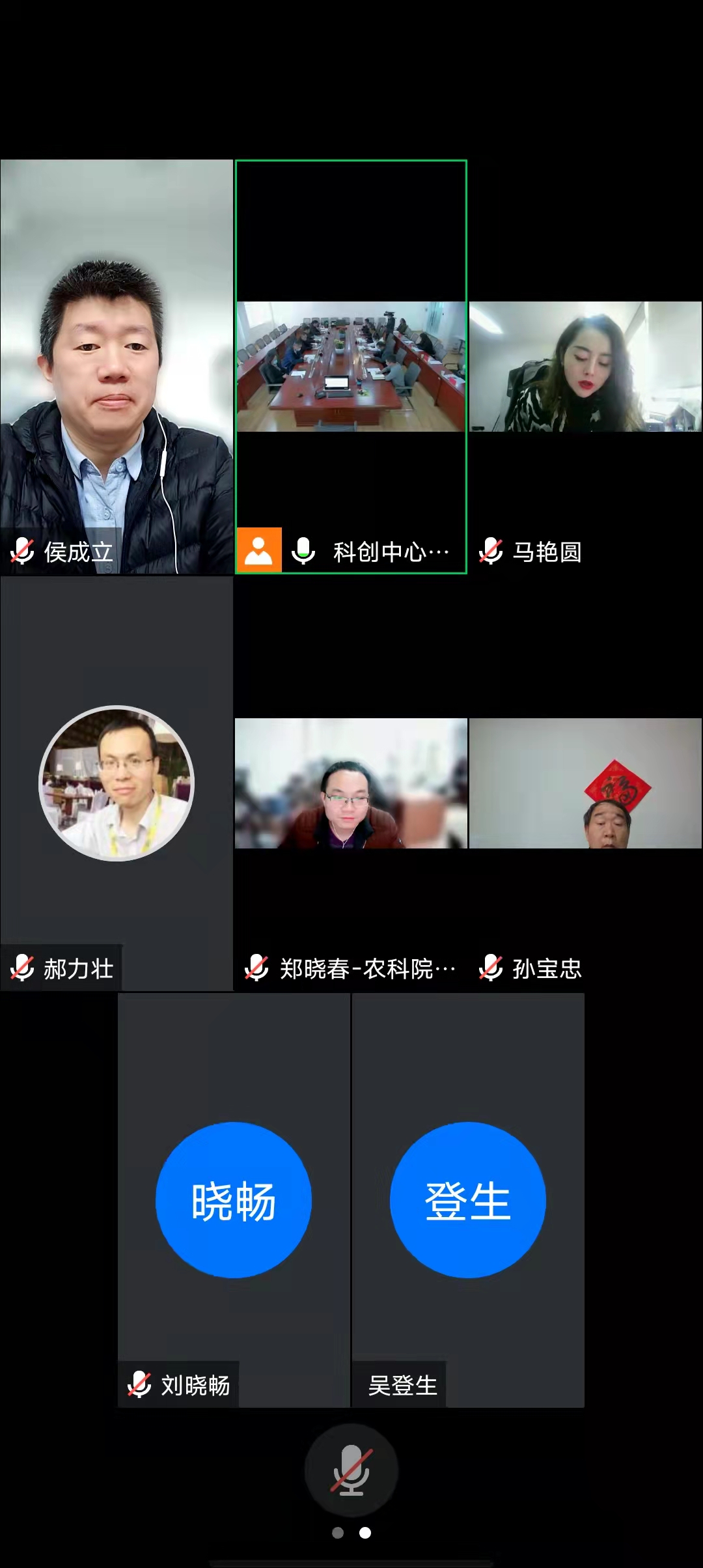Image resolution: width=703 pixels, height=1568 pixels.
Task: Select 吴登生's participant tile
Action: 468,1200
